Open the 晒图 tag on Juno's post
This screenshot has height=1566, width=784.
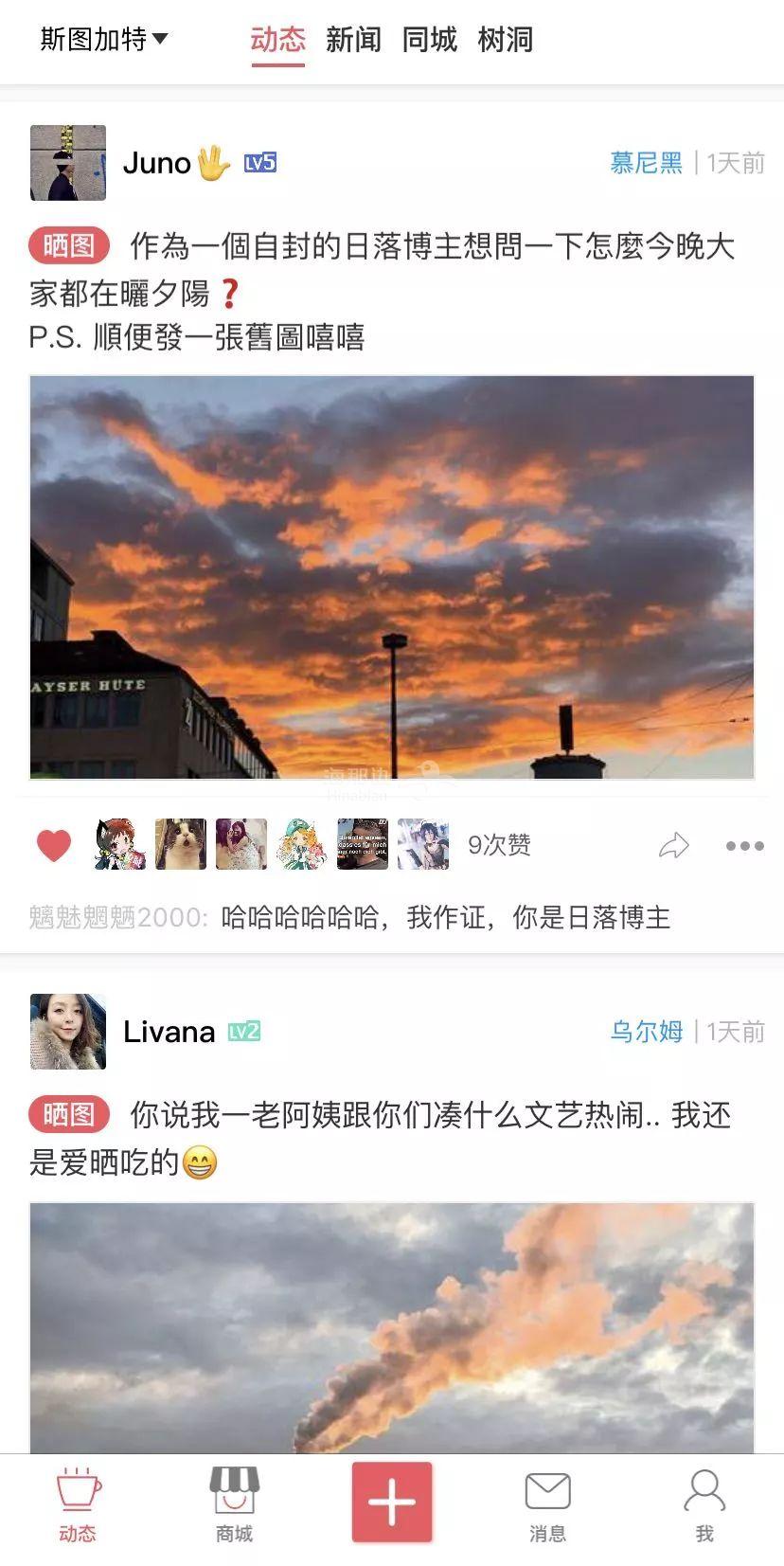coord(68,245)
